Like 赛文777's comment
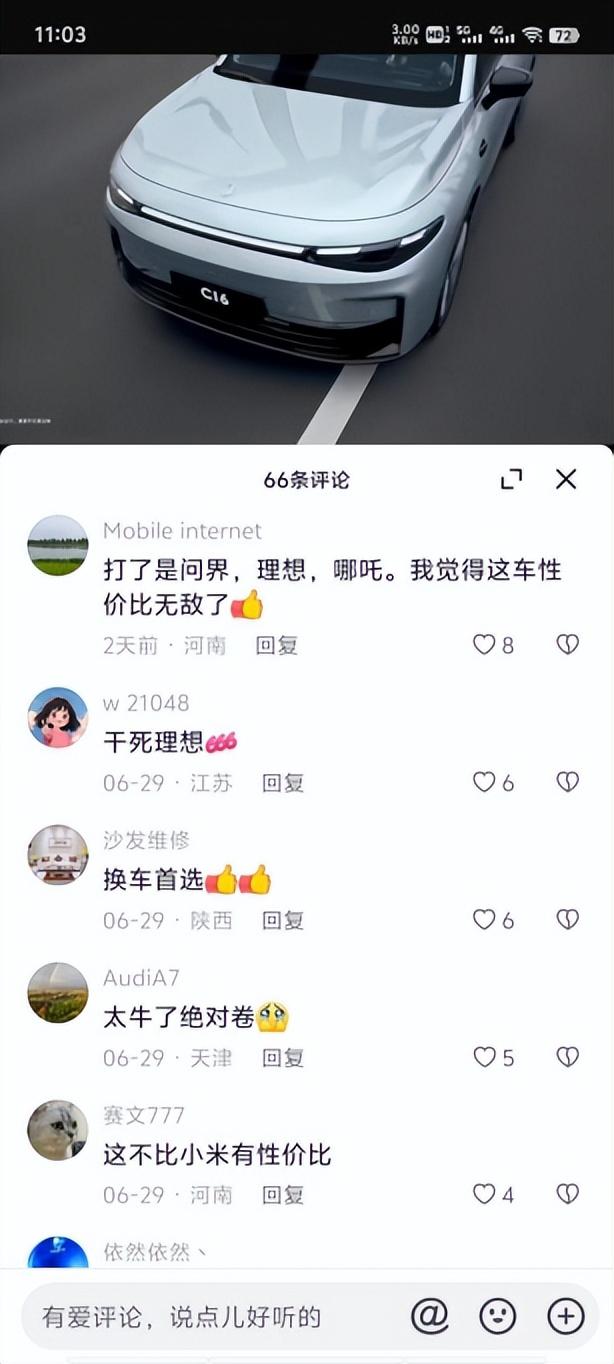Viewport: 614px width, 1364px height. 485,1194
